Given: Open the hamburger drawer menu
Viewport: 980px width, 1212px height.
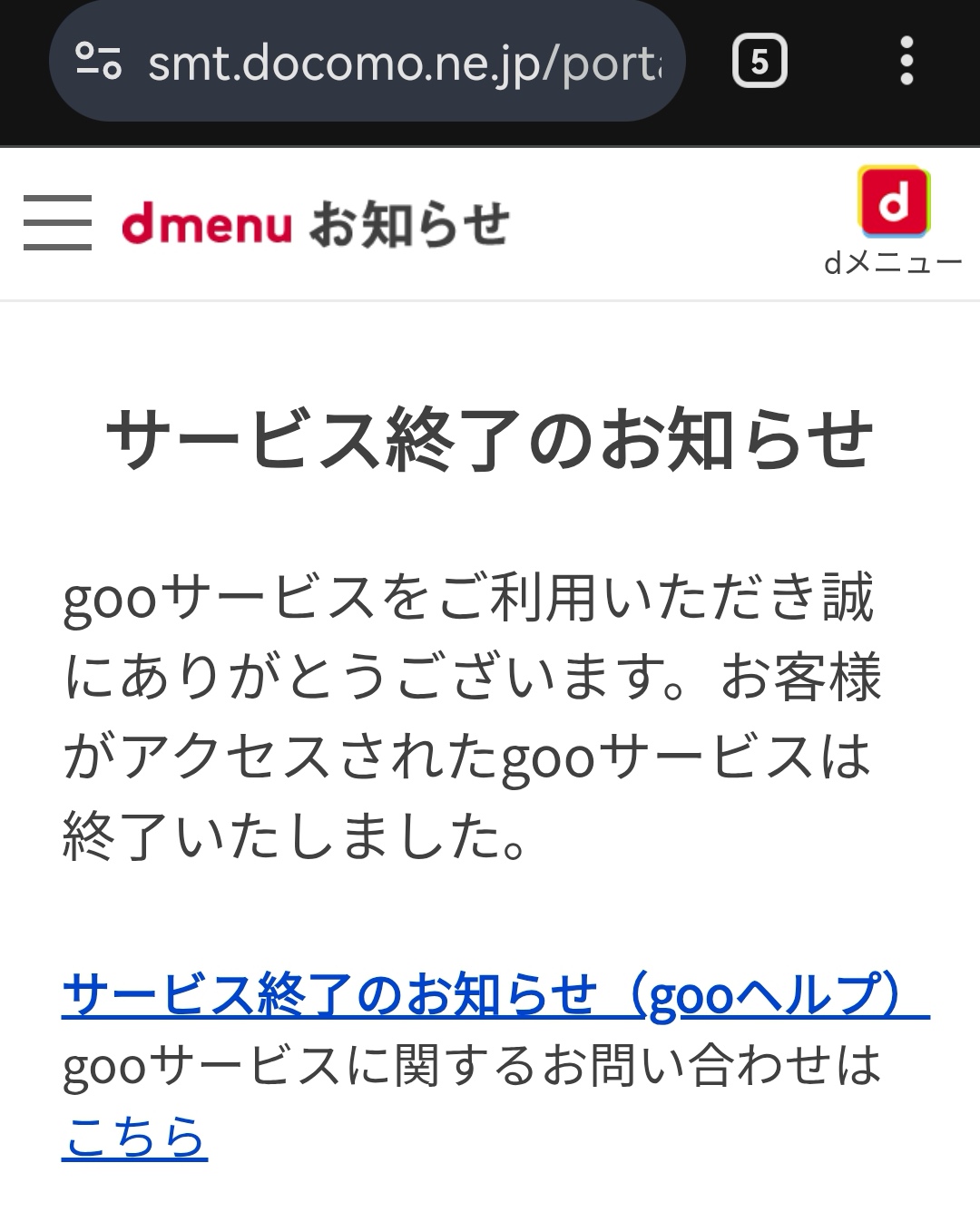Looking at the screenshot, I should click(57, 222).
